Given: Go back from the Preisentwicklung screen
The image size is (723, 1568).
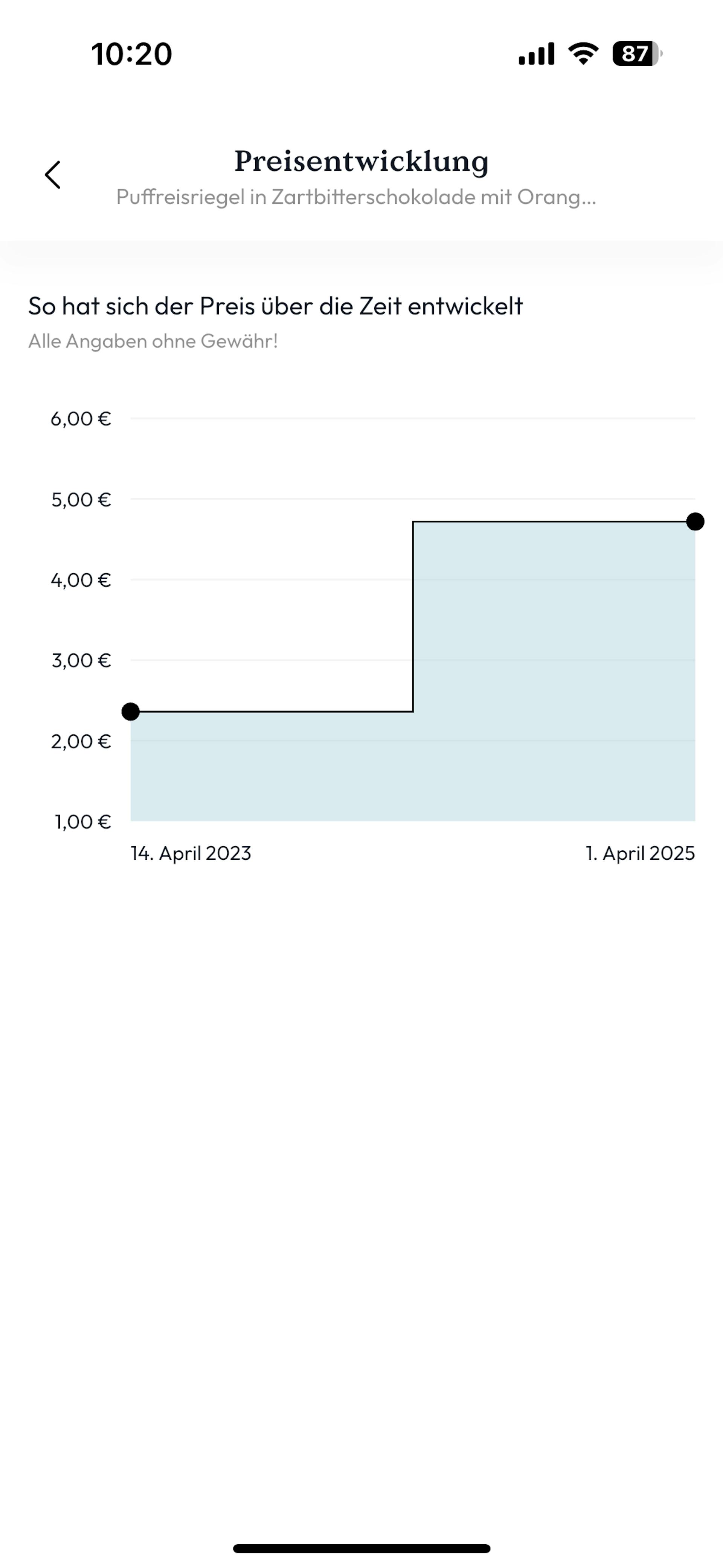Looking at the screenshot, I should (53, 175).
